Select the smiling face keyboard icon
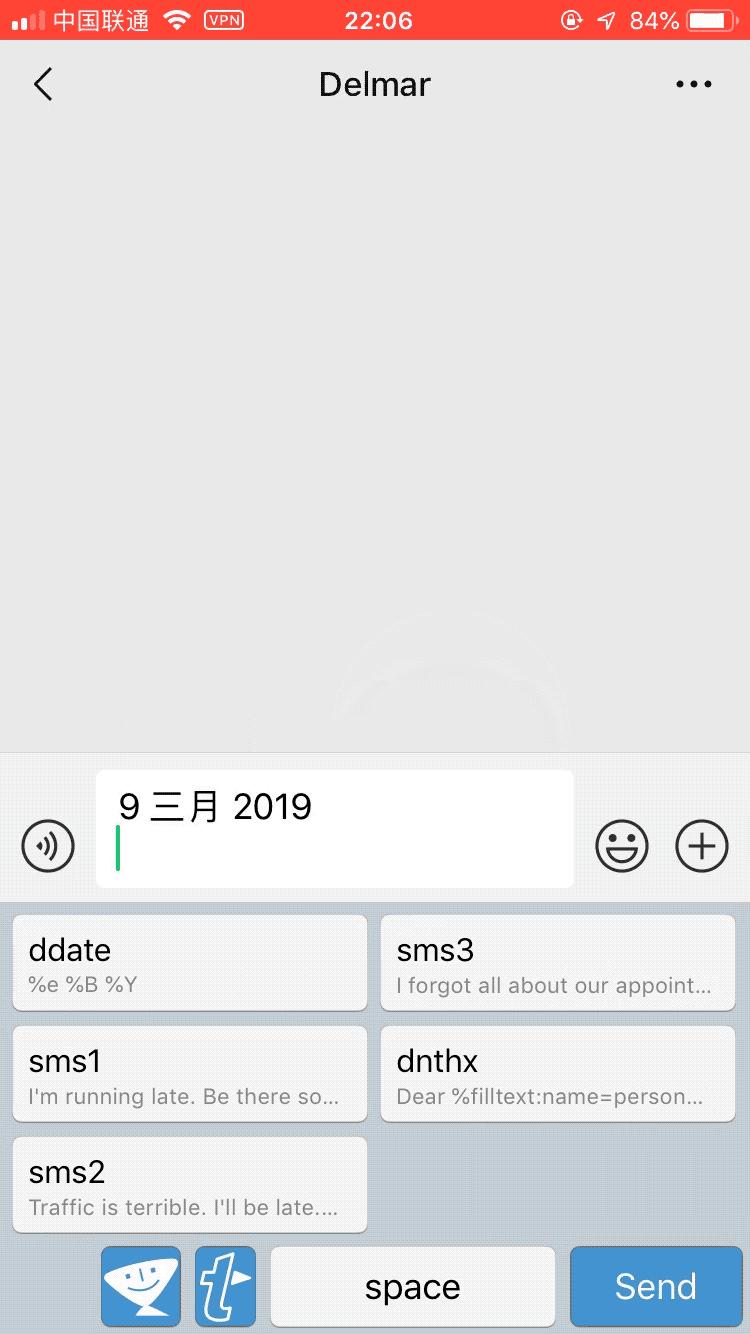The height and width of the screenshot is (1334, 750). point(140,1286)
